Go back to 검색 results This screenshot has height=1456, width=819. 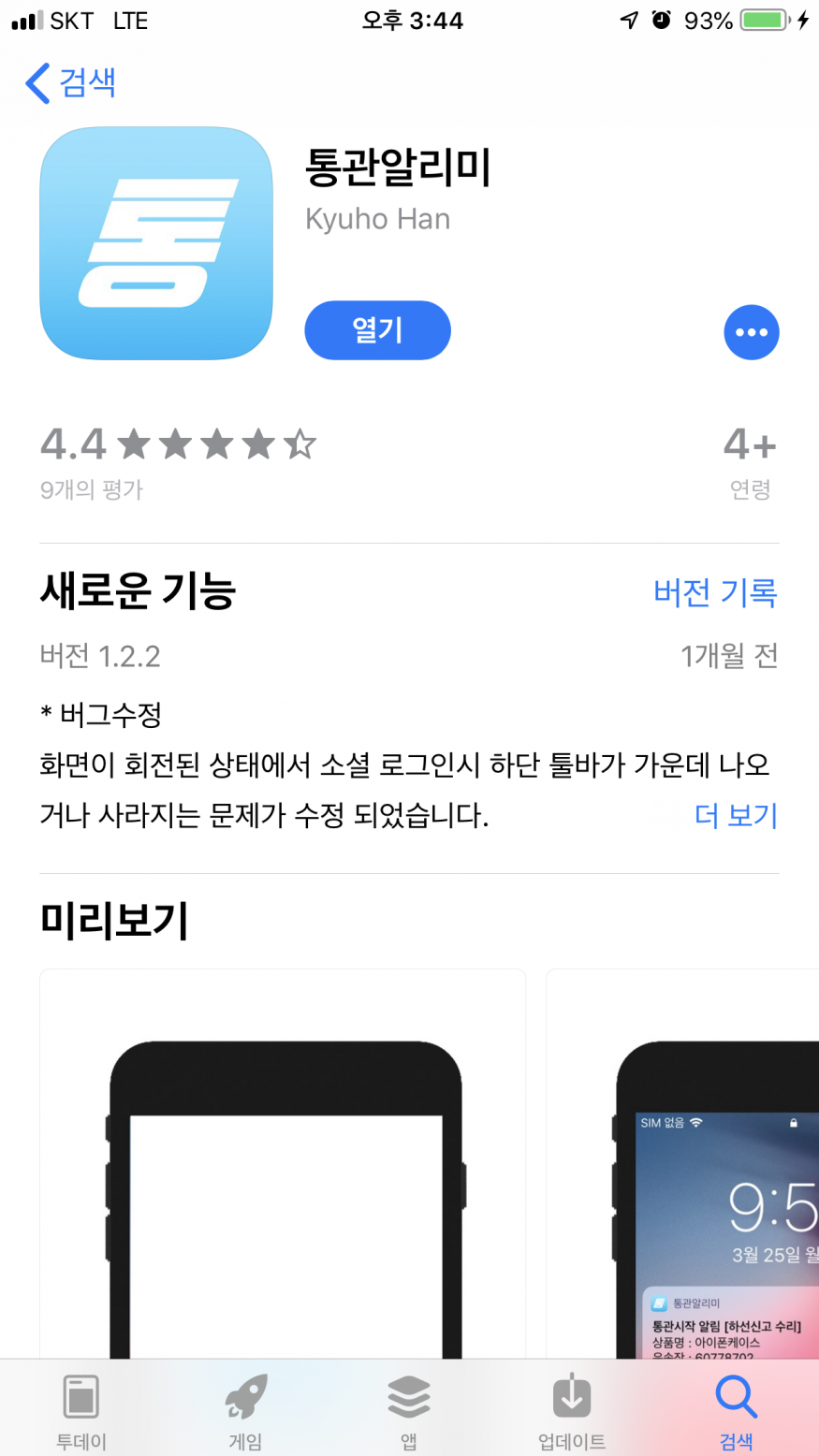coord(70,82)
